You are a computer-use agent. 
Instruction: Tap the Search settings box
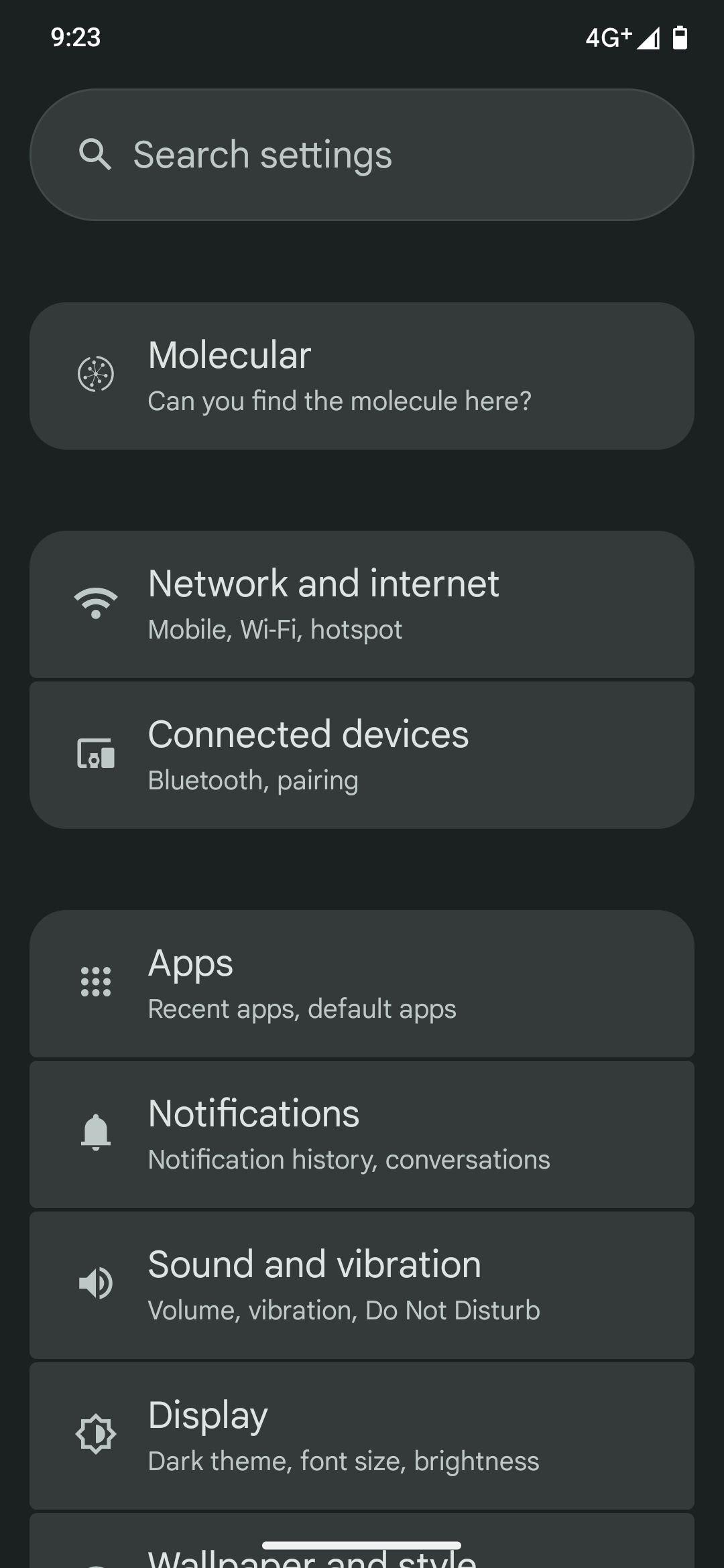(x=362, y=155)
